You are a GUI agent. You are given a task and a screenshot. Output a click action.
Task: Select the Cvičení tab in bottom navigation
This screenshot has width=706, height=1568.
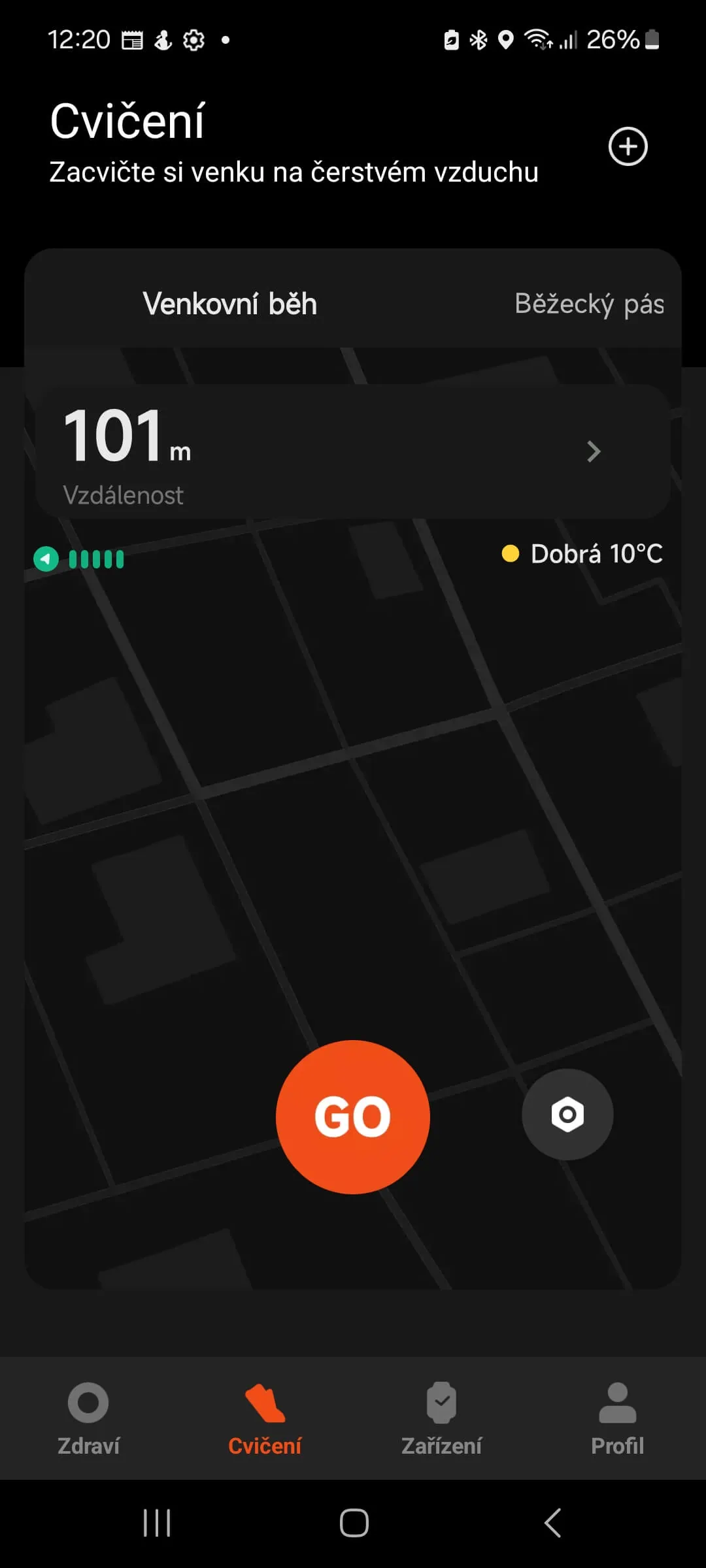coord(265,1418)
